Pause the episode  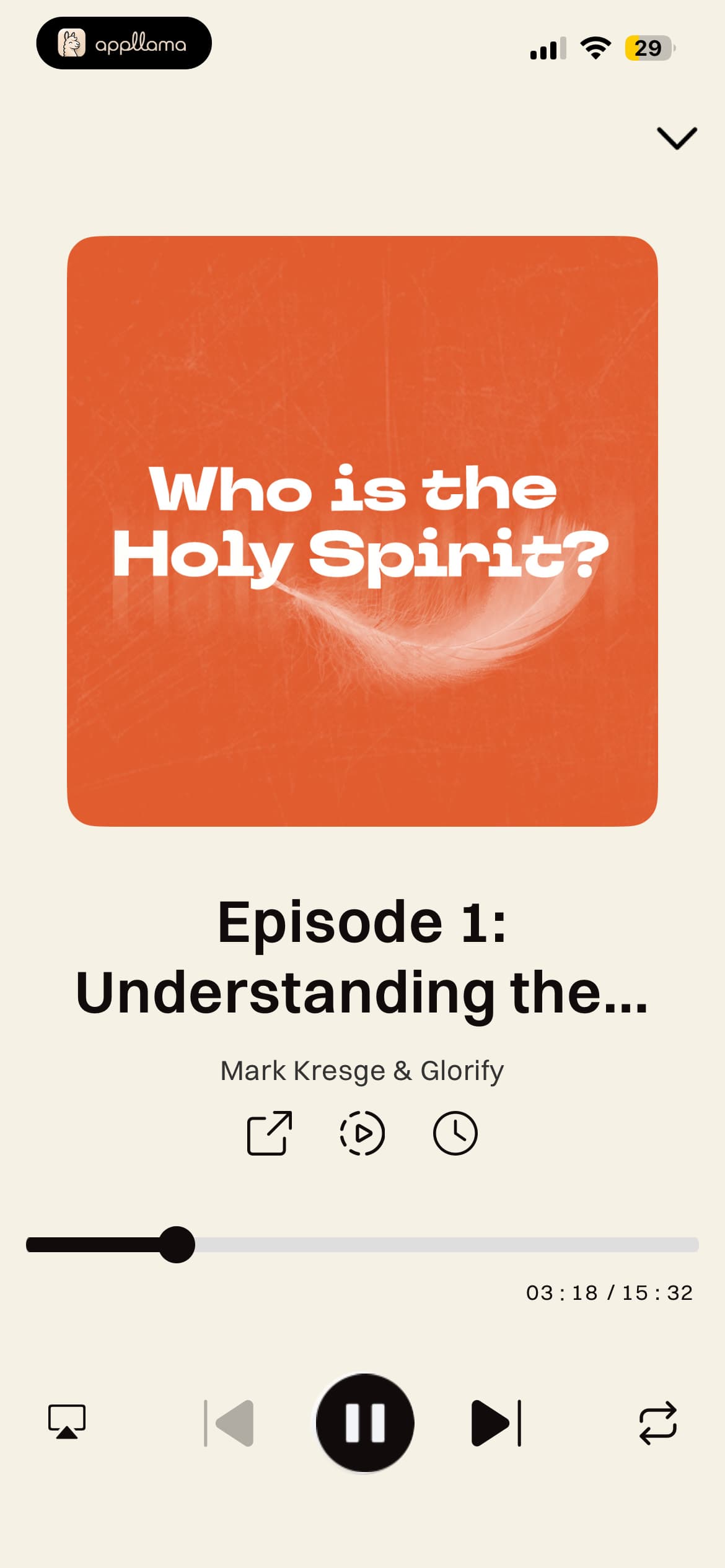coord(365,1422)
